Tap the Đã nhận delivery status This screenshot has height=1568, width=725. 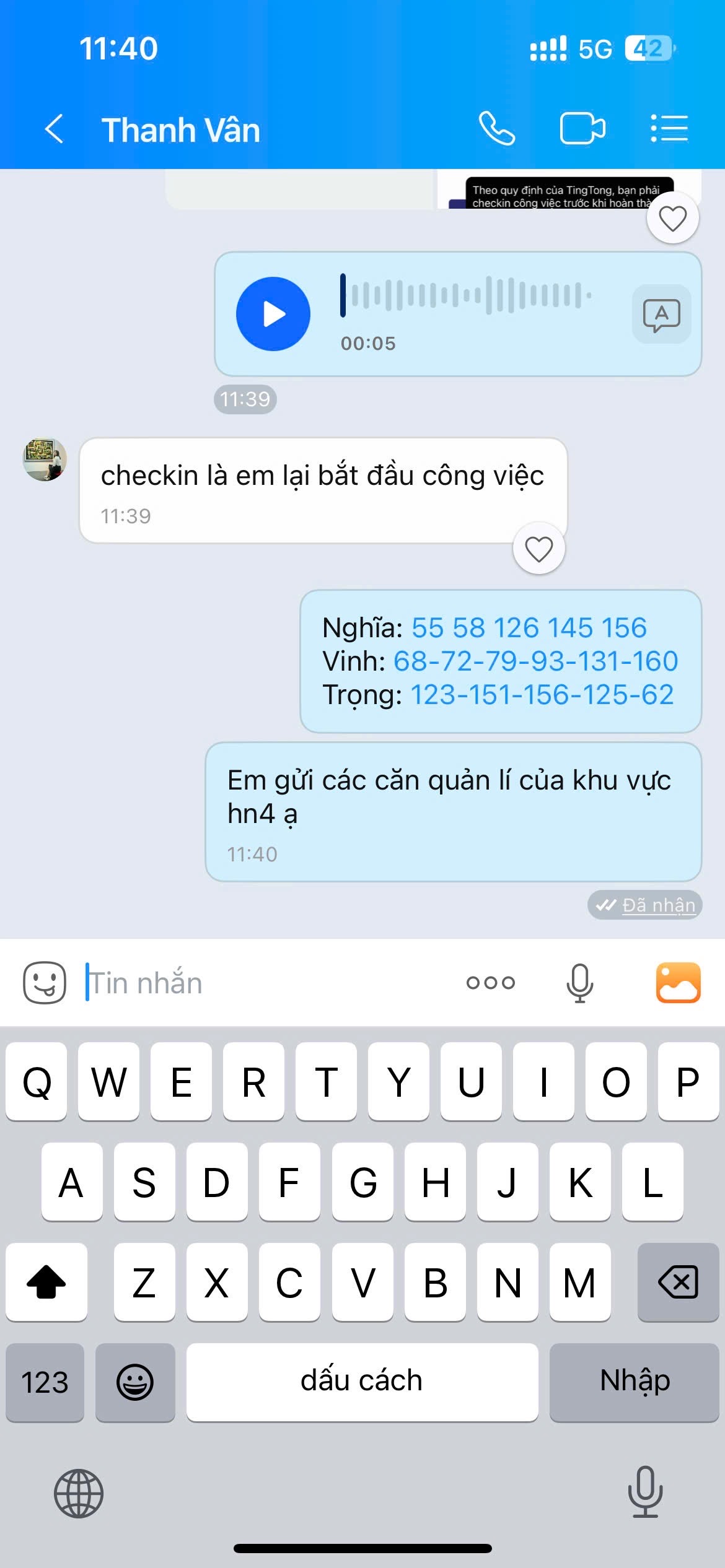click(x=646, y=905)
